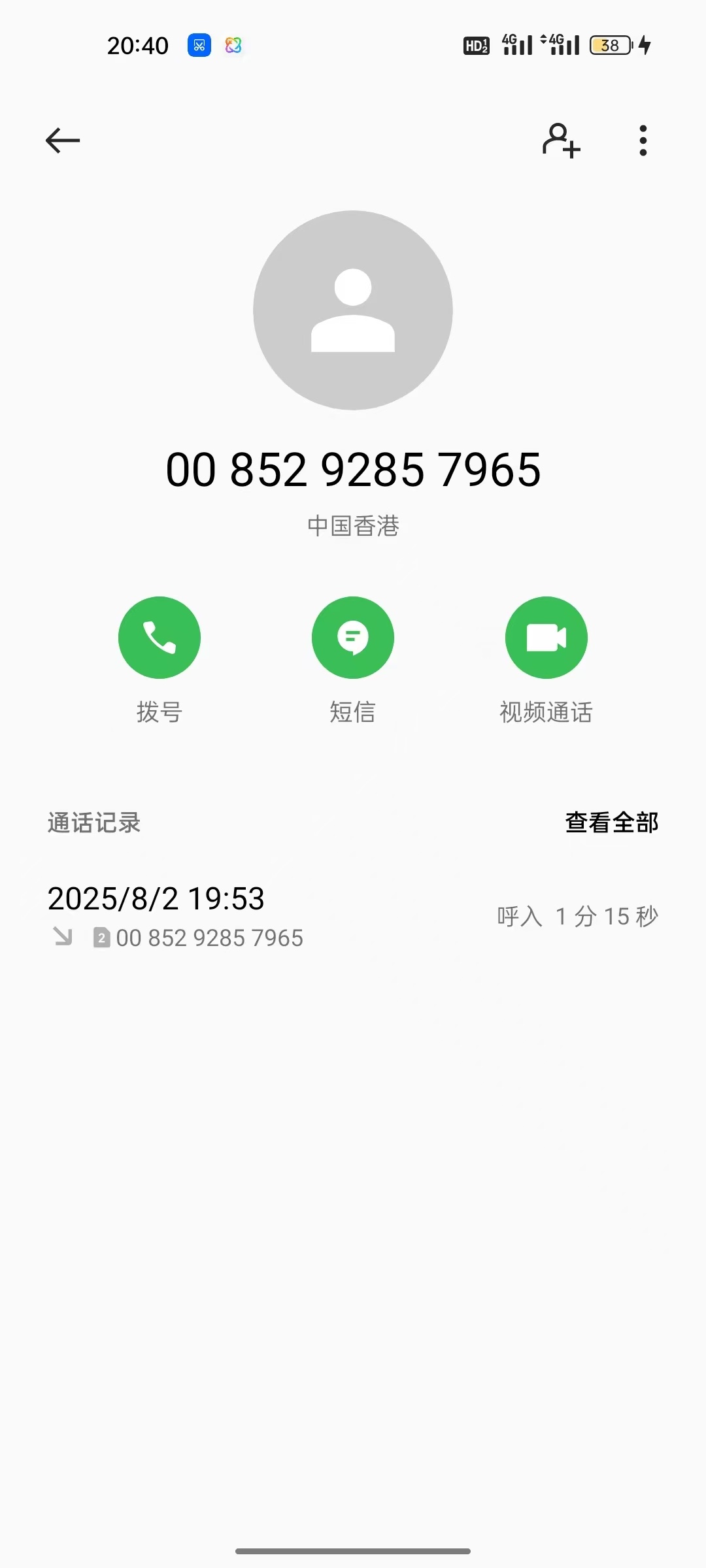Image resolution: width=706 pixels, height=1568 pixels.
Task: Open the 2025/8/2 19:53 call record
Action: [x=353, y=916]
